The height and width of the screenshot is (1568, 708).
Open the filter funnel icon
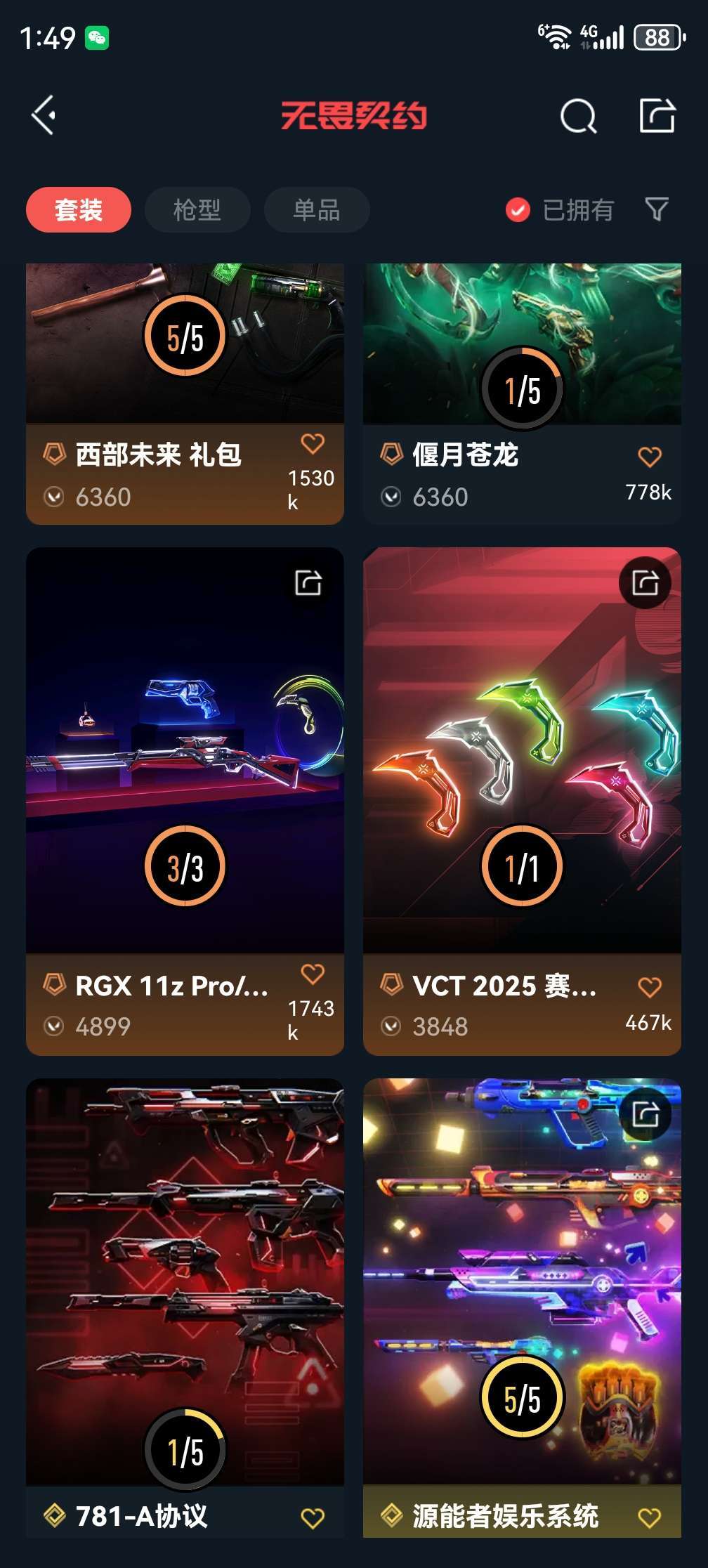click(657, 209)
